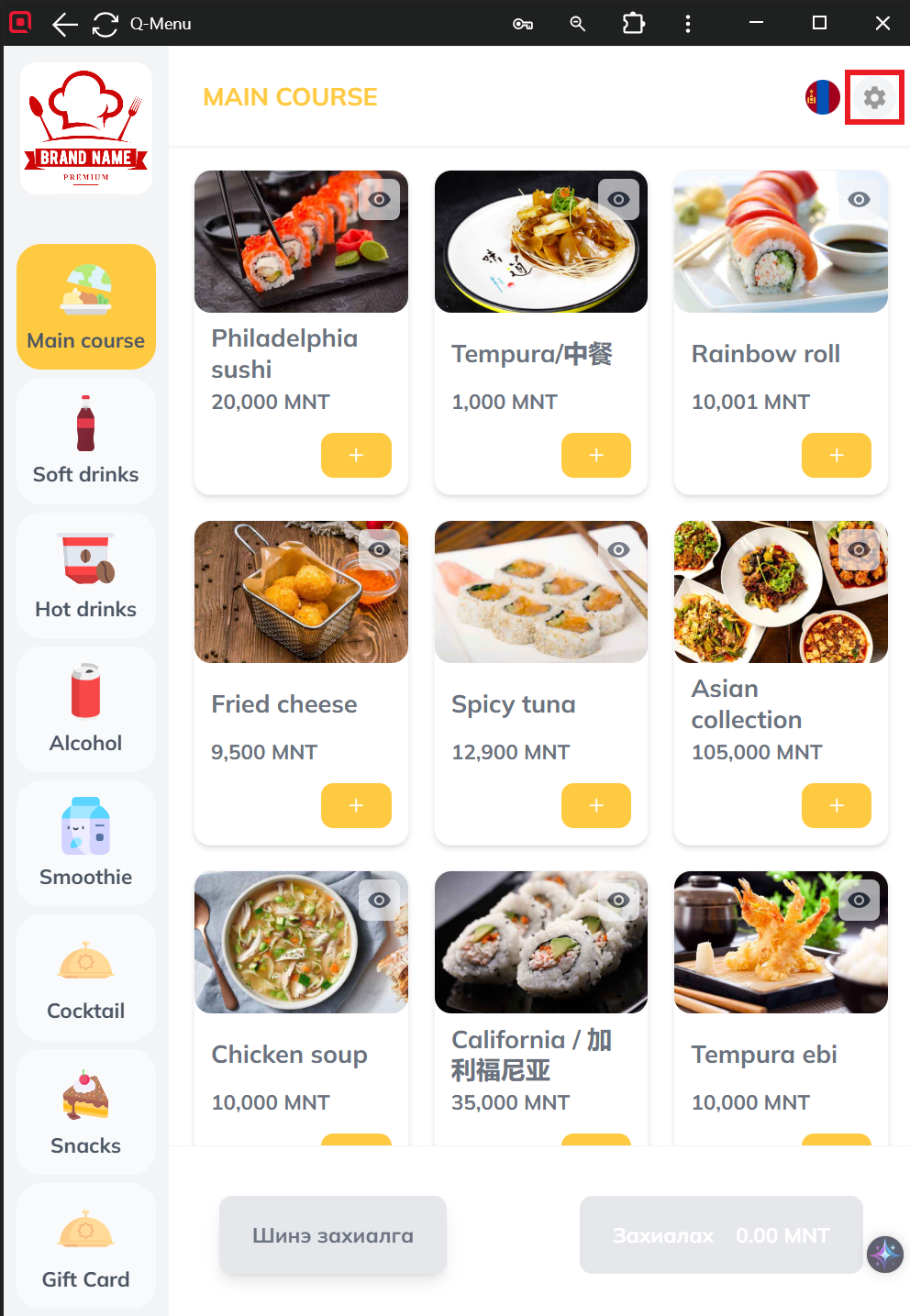Go to the Smoothie category
The height and width of the screenshot is (1316, 910).
click(86, 844)
